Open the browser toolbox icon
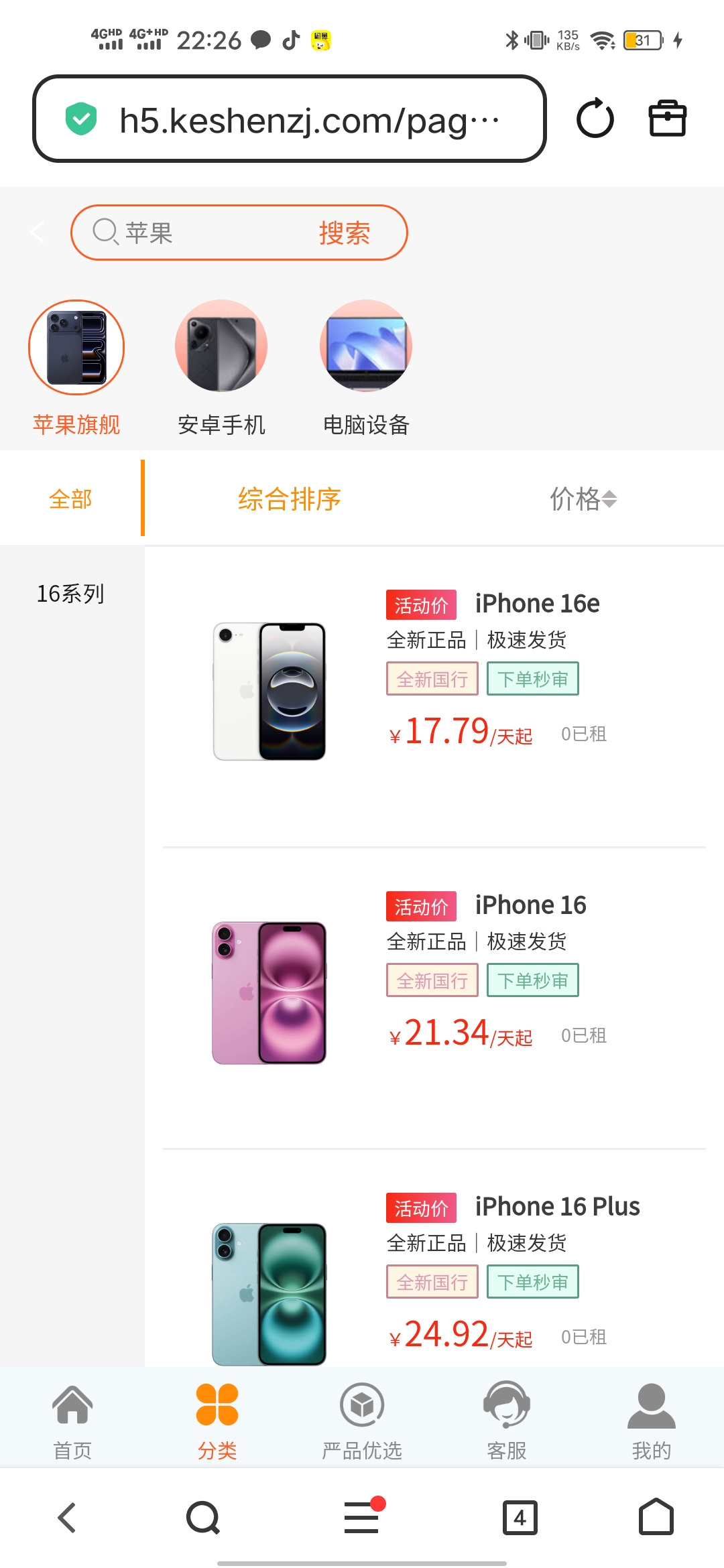 (667, 119)
